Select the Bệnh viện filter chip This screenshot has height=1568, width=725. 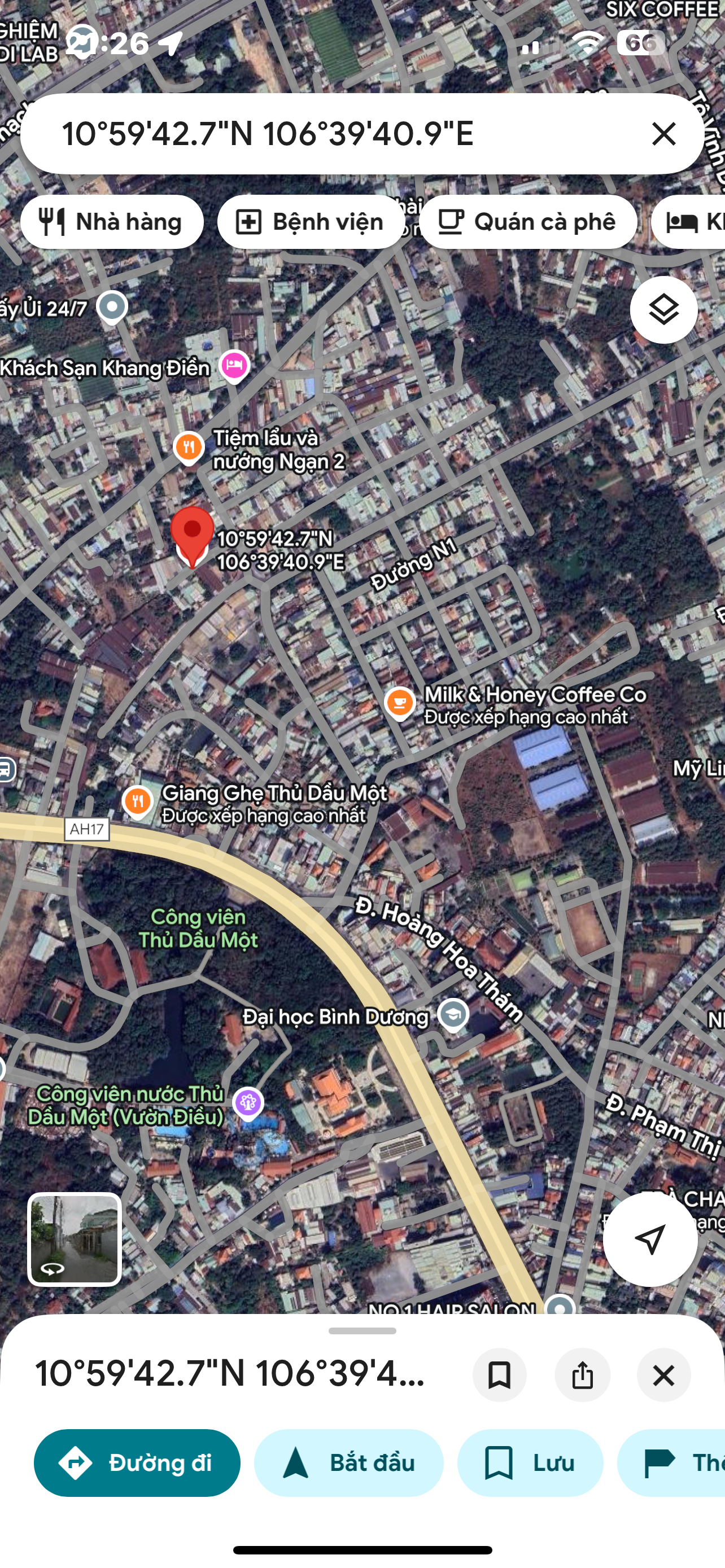tap(311, 222)
